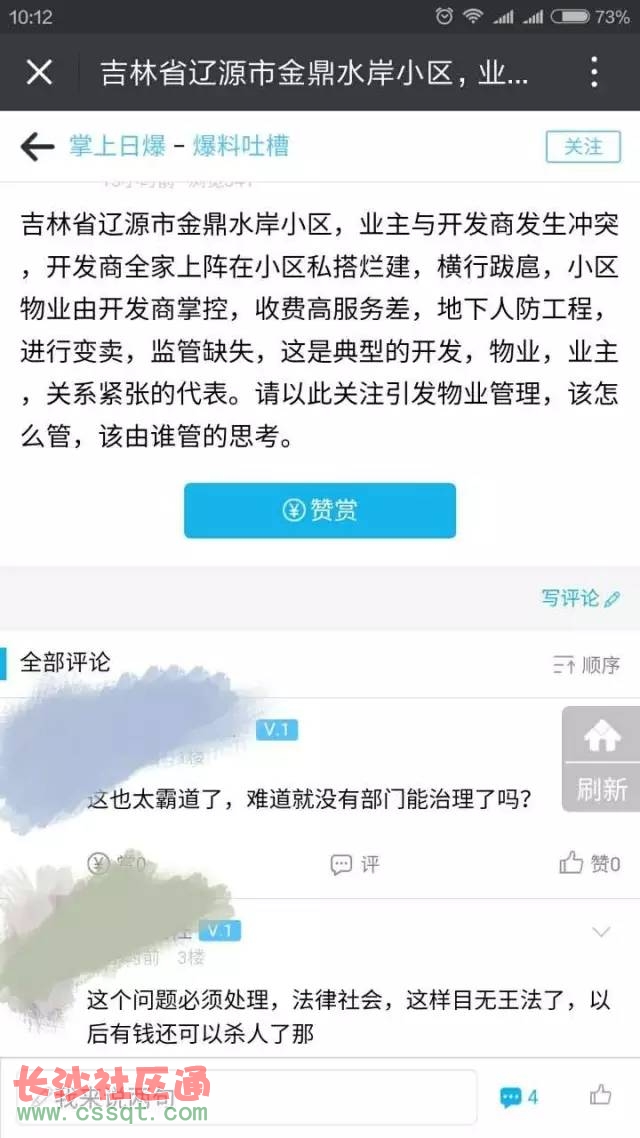Tap the 关注 follow button

point(583,147)
